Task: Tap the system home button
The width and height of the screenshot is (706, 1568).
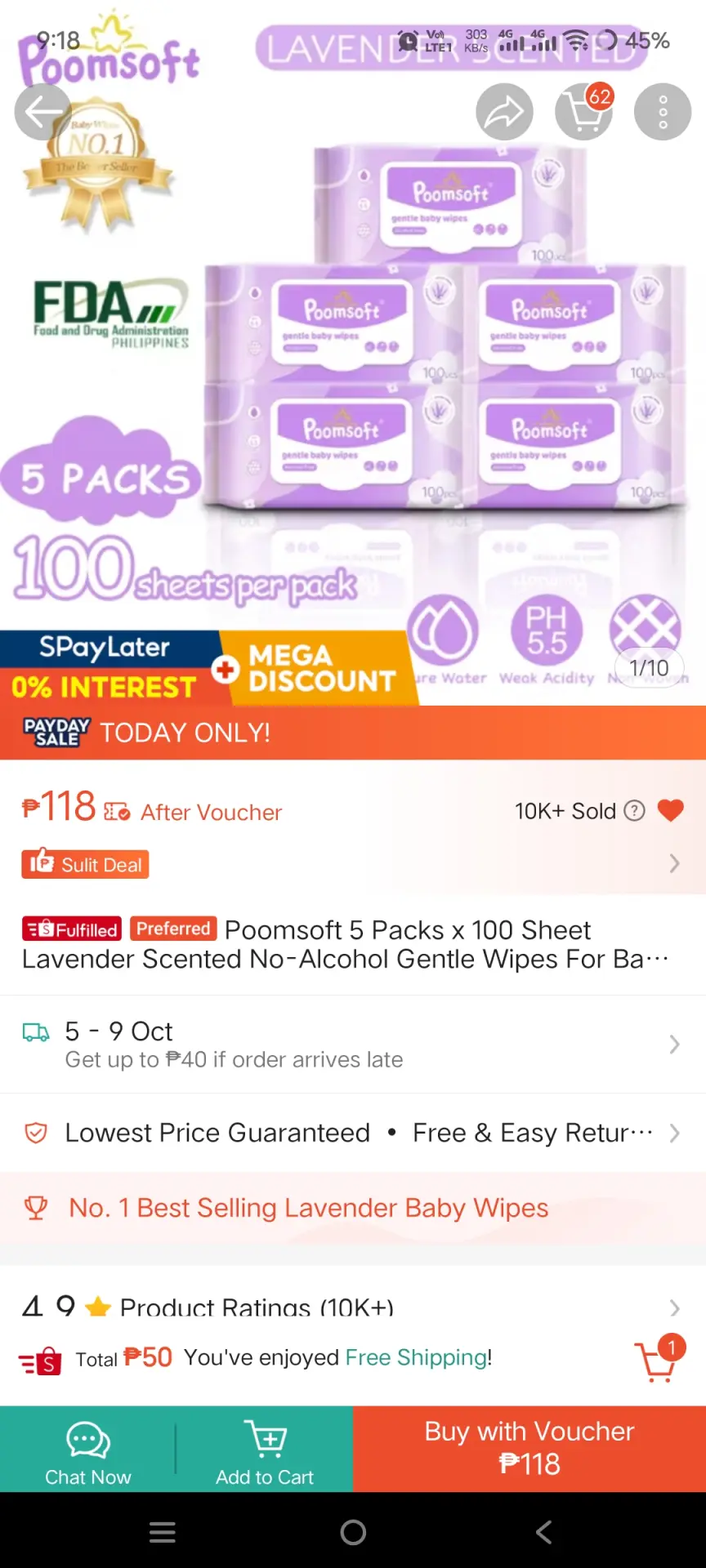Action: tap(353, 1532)
